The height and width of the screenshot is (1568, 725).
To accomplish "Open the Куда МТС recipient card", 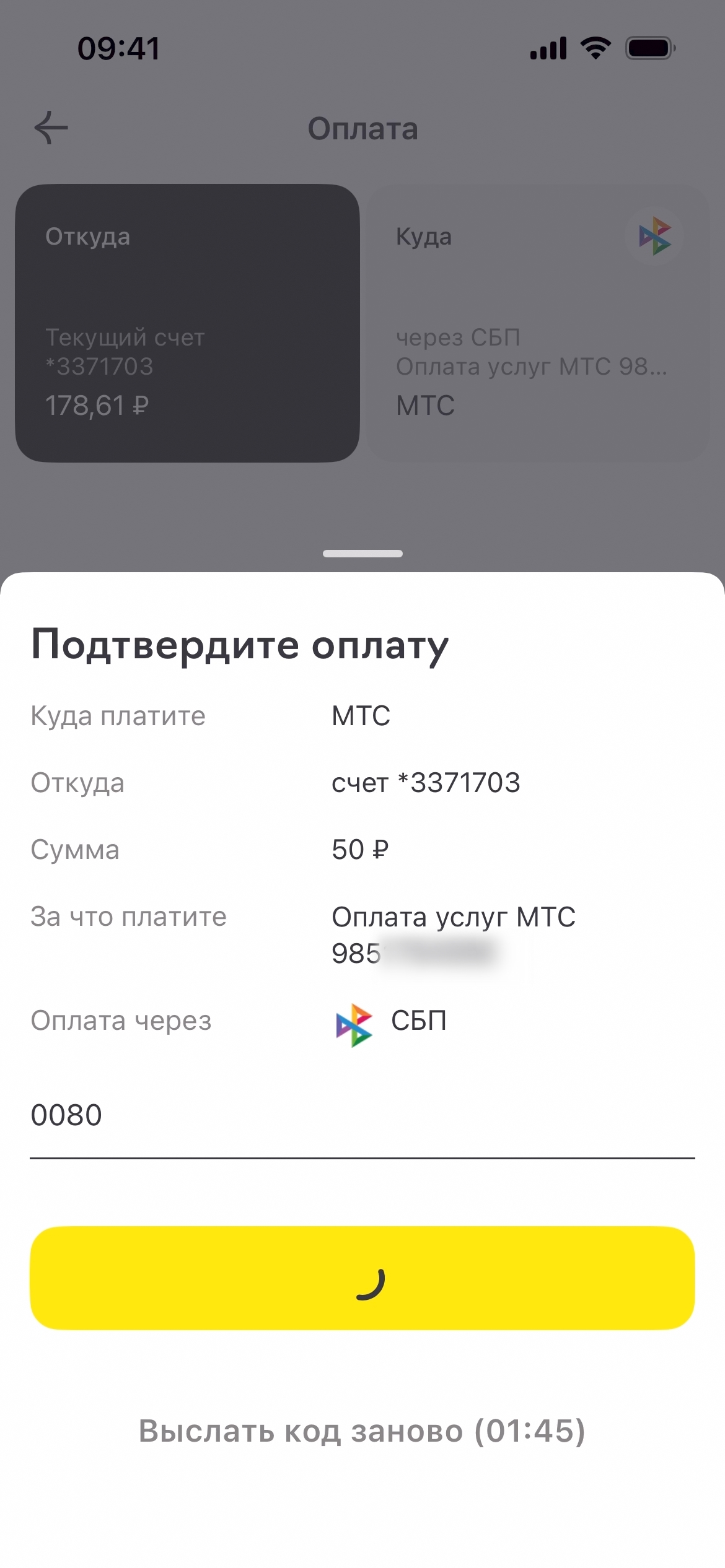I will pyautogui.click(x=538, y=323).
